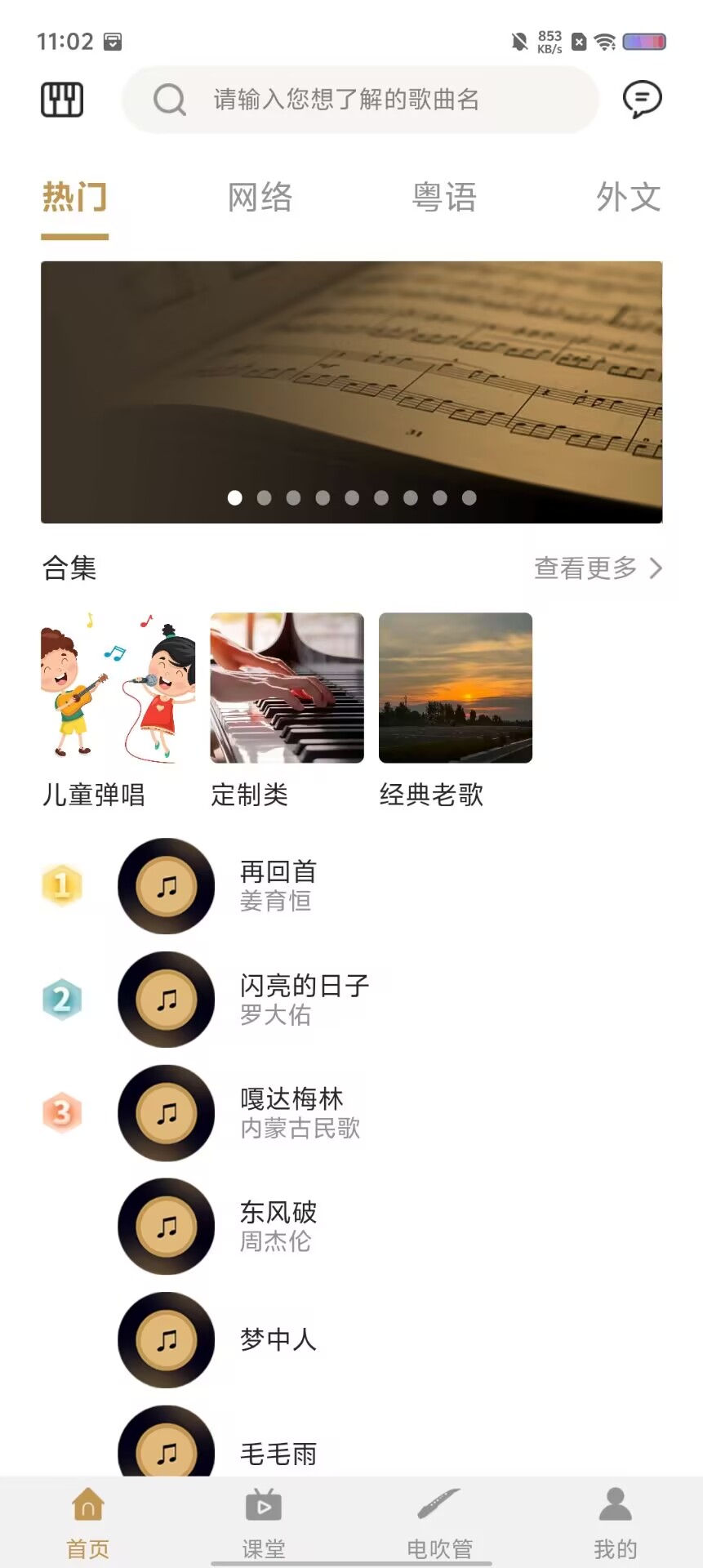
Task: View more collections via 查看更多
Action: [x=598, y=568]
